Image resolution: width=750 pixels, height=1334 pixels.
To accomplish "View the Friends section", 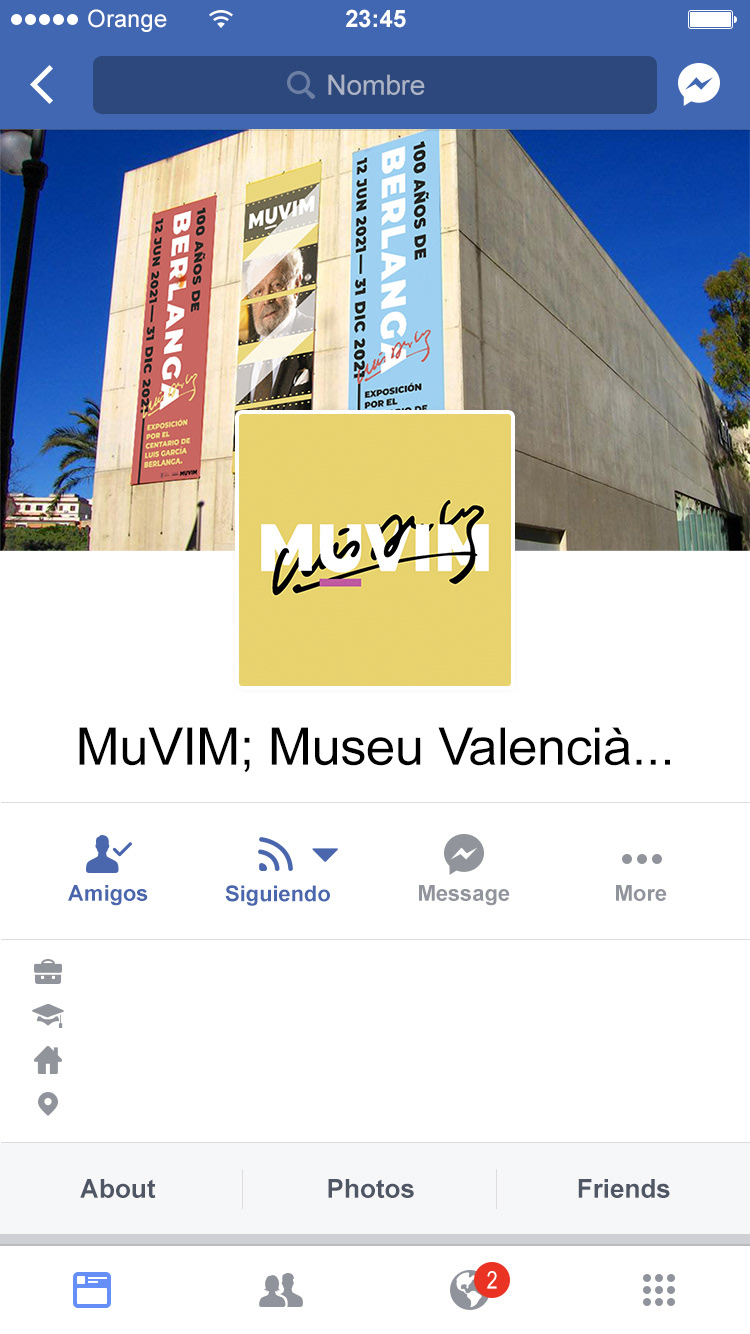I will [x=623, y=1189].
